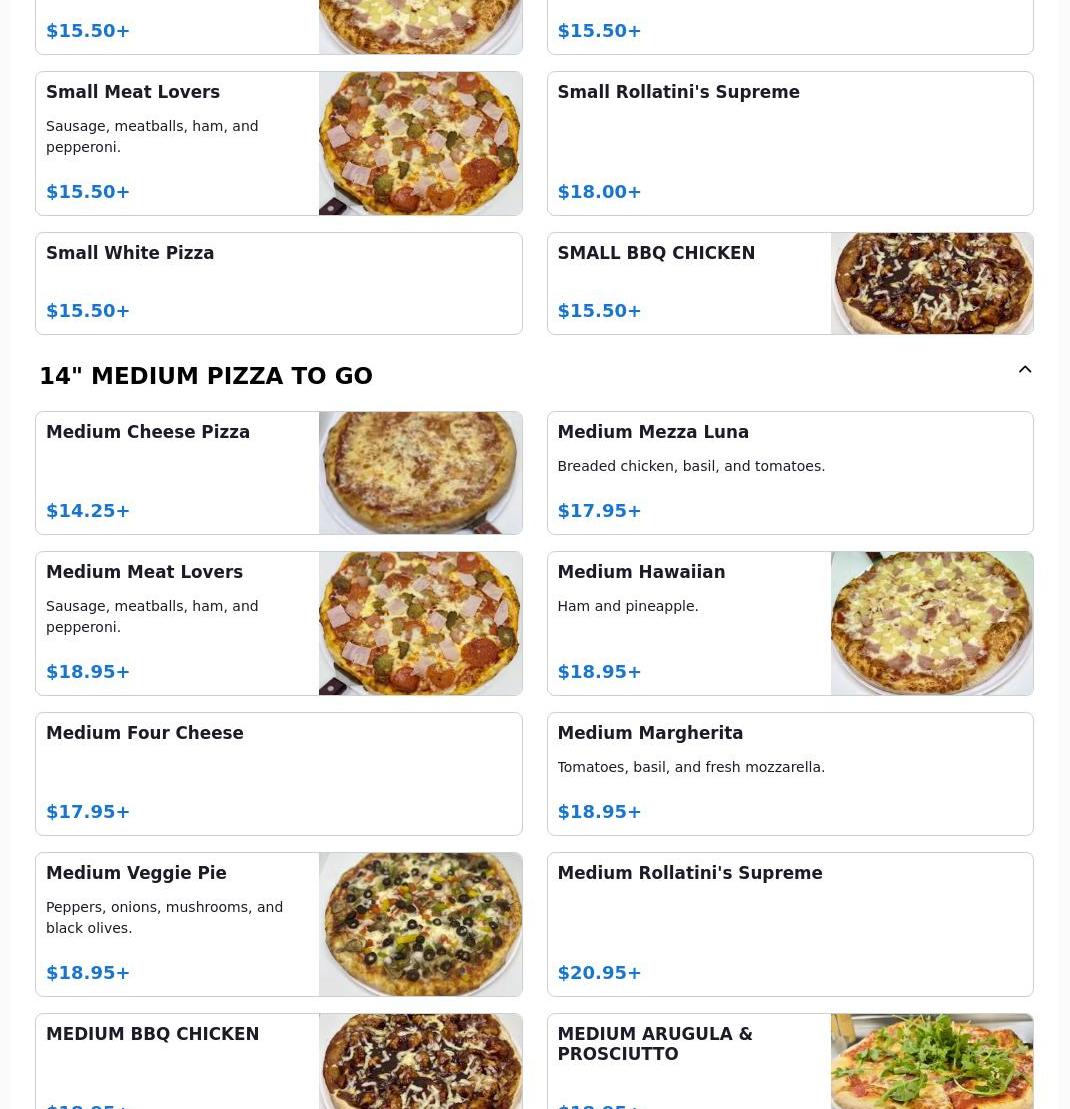This screenshot has width=1070, height=1109.
Task: Collapse the 14" Medium Pizza To Go section
Action: point(1024,370)
